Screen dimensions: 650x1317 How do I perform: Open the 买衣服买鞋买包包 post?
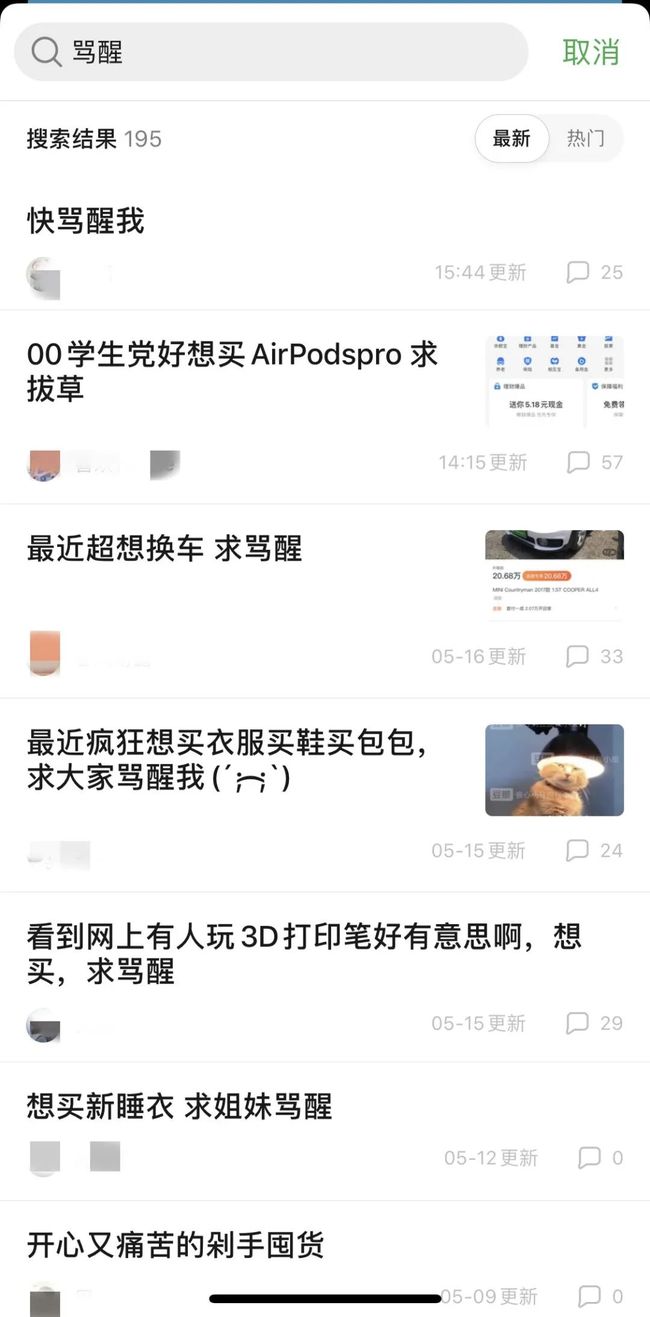pos(325,795)
